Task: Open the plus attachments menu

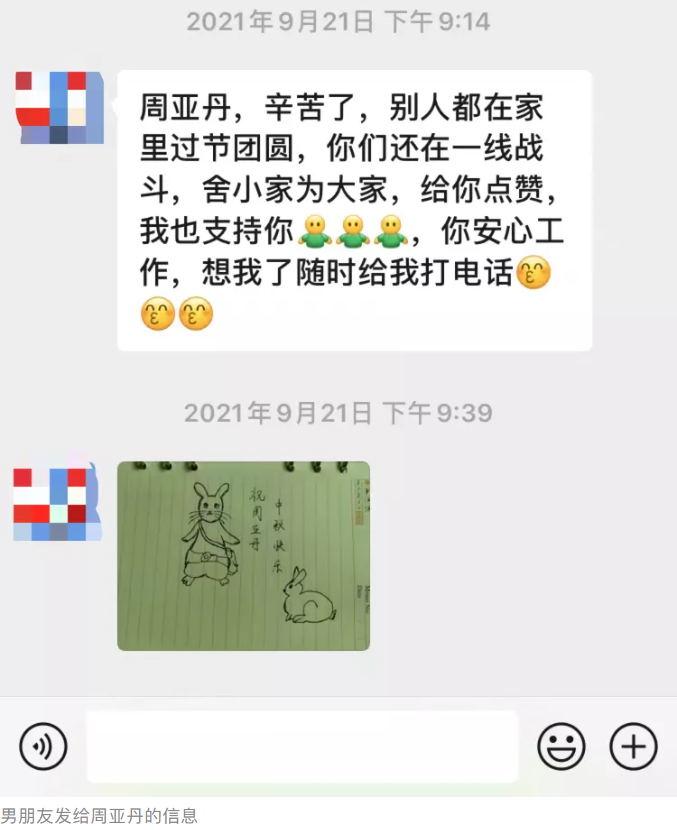Action: (634, 746)
